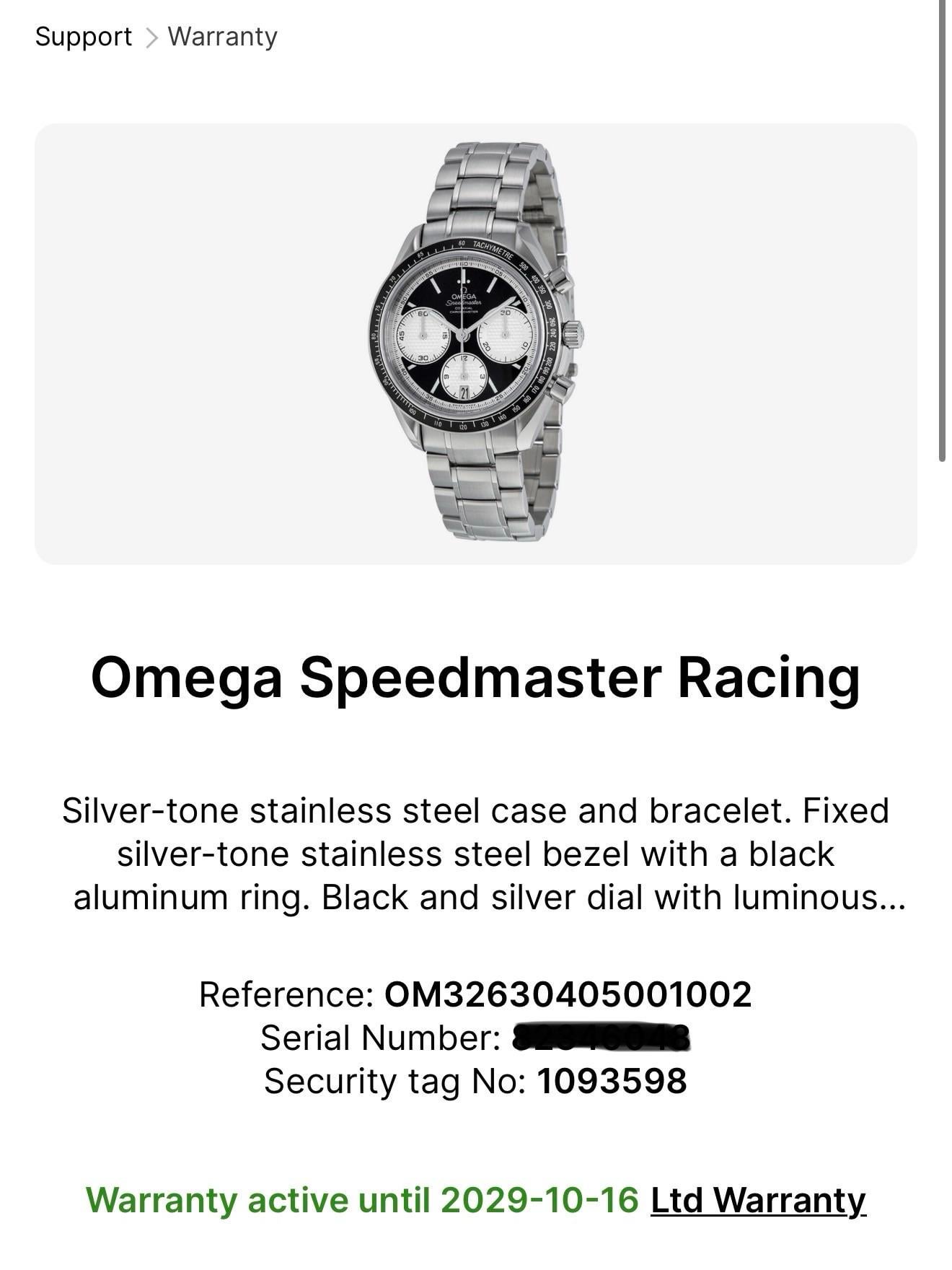This screenshot has width=952, height=1270.
Task: Go to Support in the breadcrumb
Action: click(83, 37)
